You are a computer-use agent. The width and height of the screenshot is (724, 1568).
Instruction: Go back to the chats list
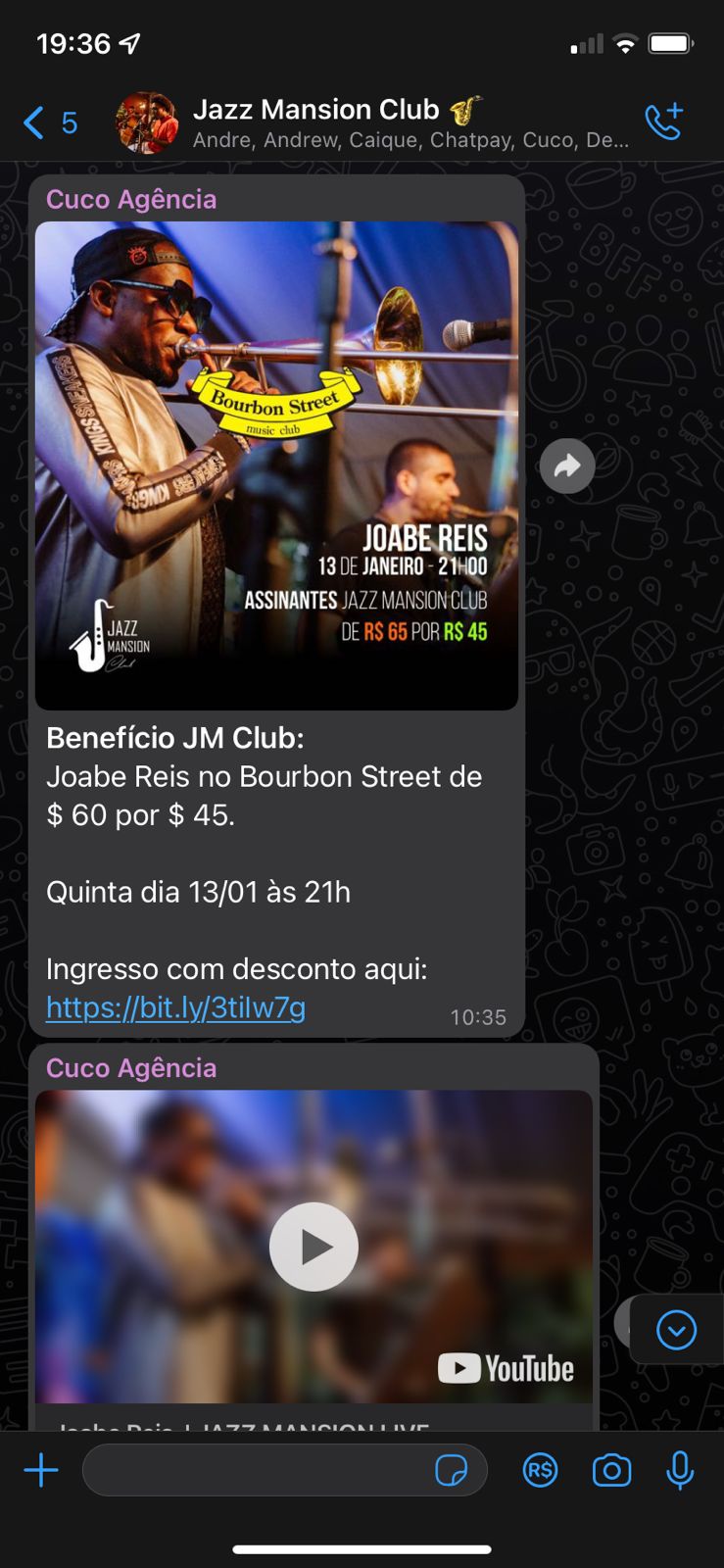pyautogui.click(x=47, y=123)
